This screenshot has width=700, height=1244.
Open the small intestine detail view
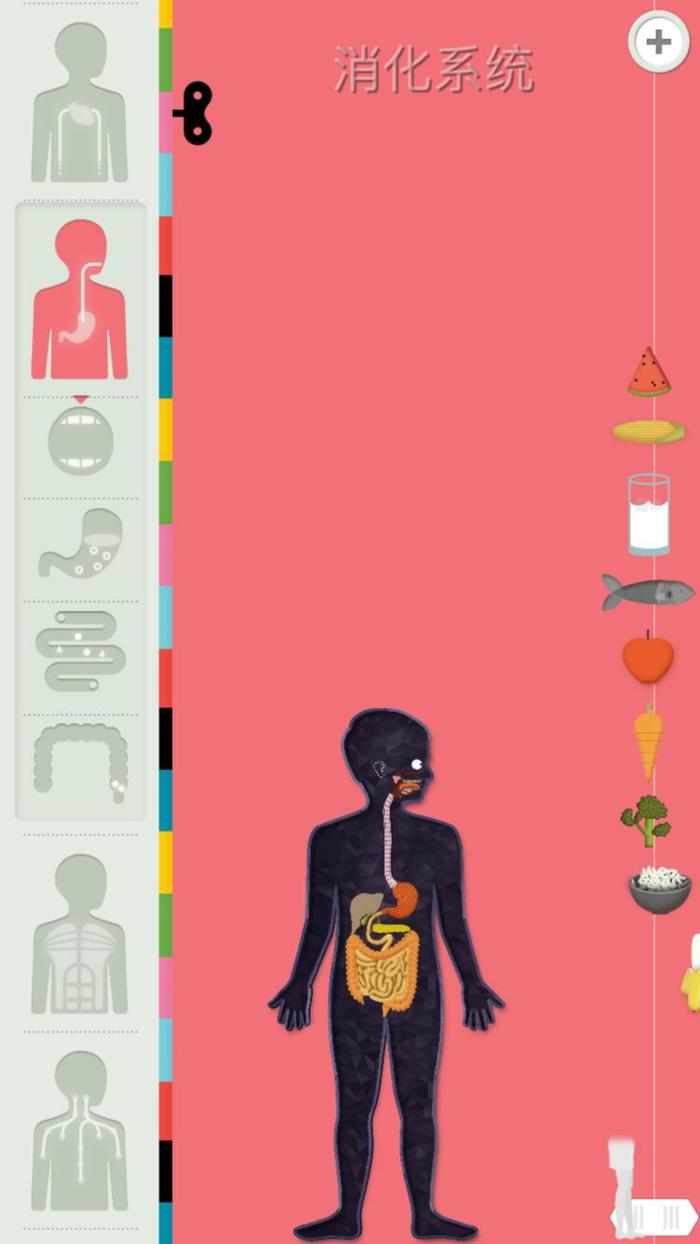[80, 652]
